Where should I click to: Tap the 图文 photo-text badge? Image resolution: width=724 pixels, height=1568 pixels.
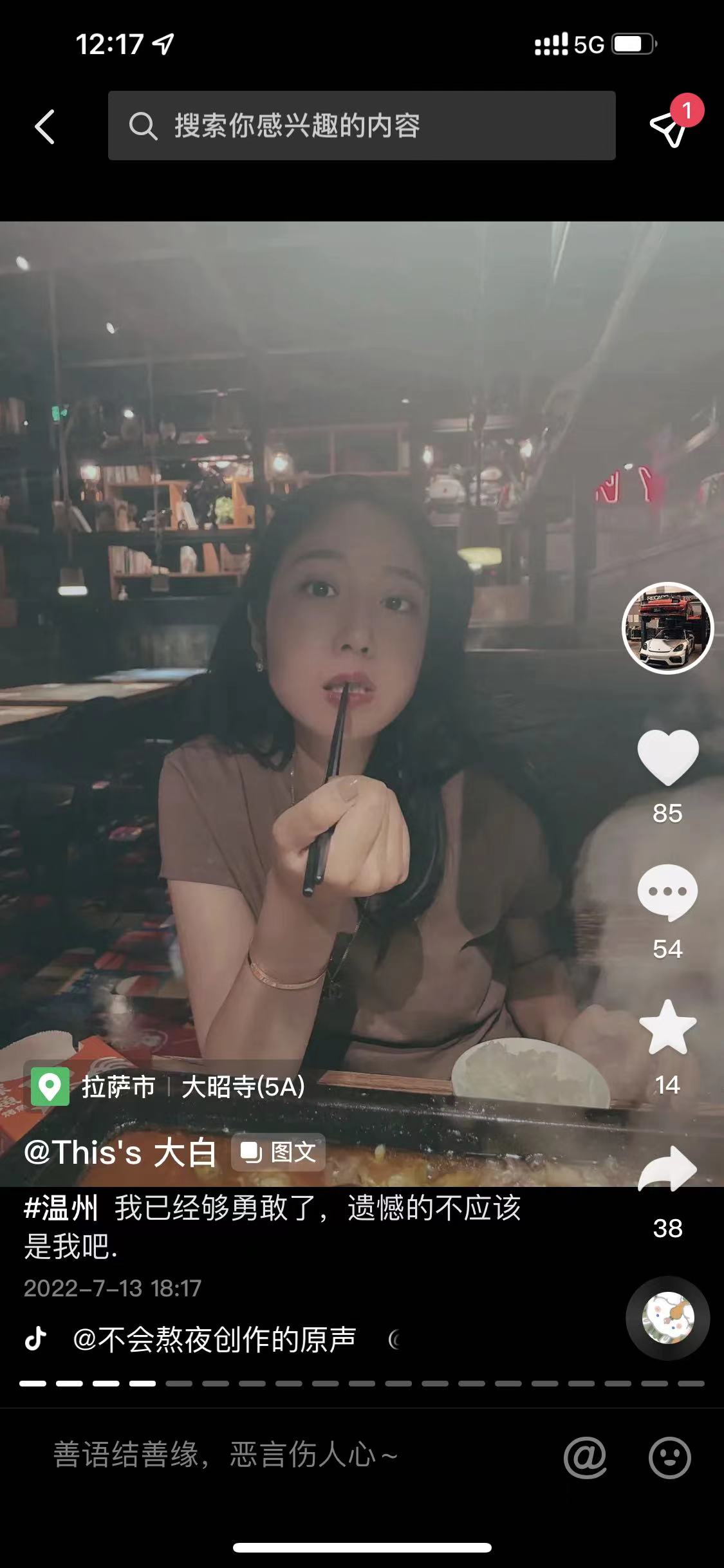279,1152
